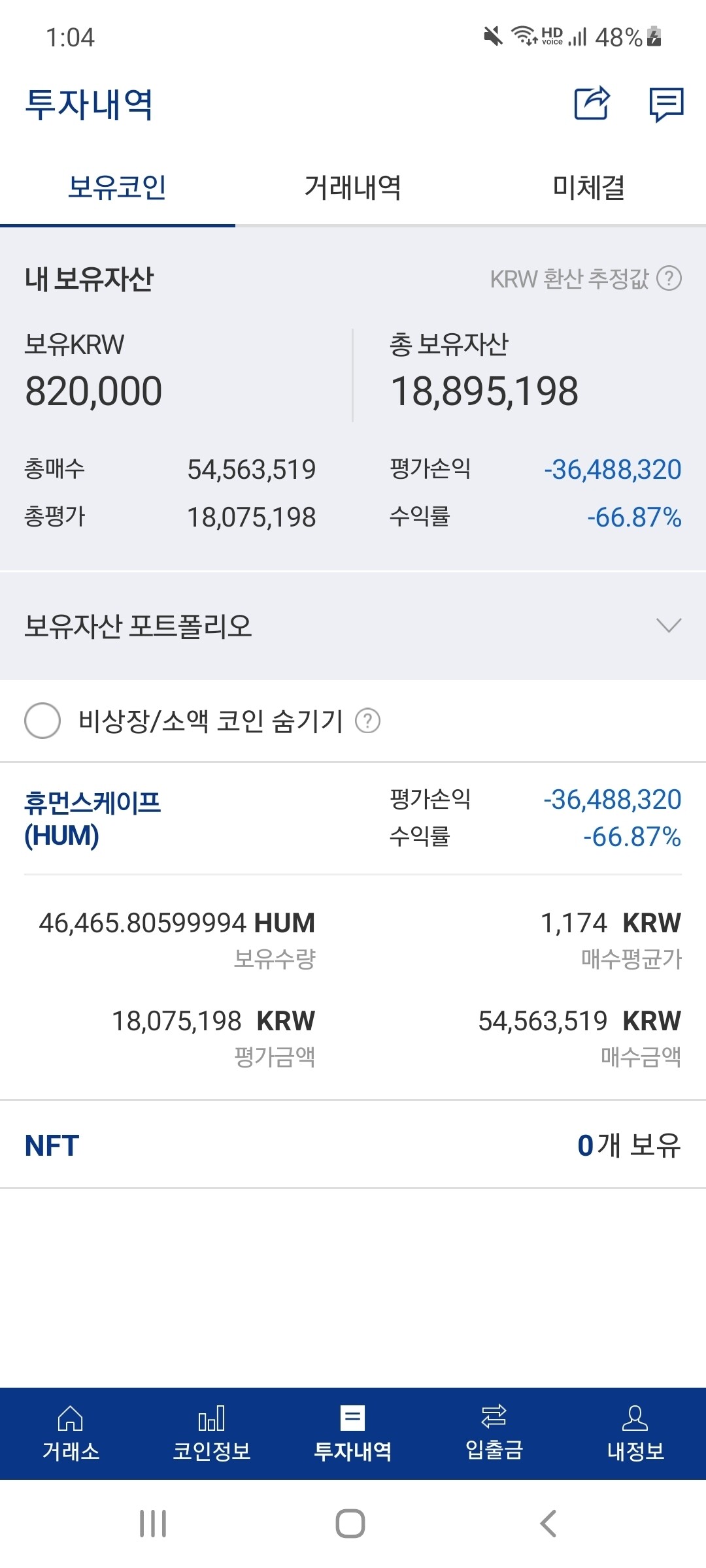Open the NFT holdings section
Image resolution: width=706 pixels, height=1568 pixels.
coord(50,1144)
